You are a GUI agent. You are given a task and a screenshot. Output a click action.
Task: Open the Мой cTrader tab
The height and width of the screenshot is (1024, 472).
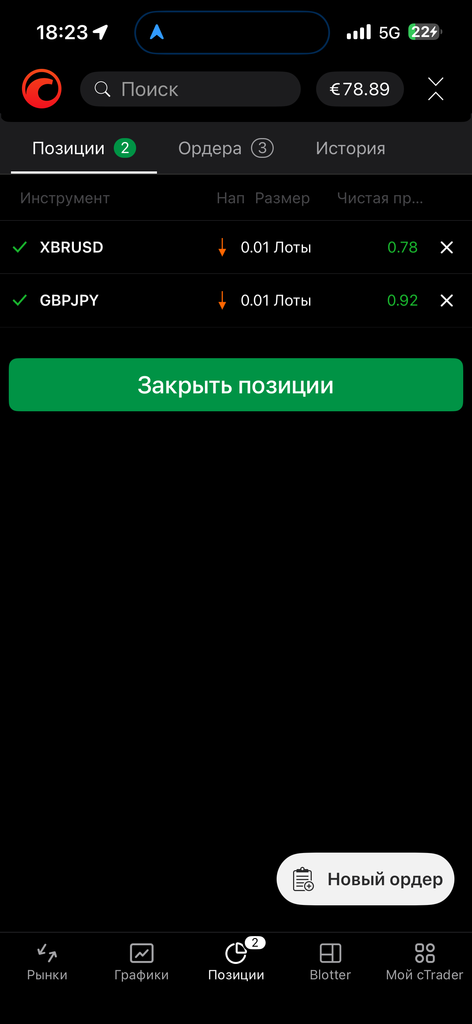coord(424,963)
